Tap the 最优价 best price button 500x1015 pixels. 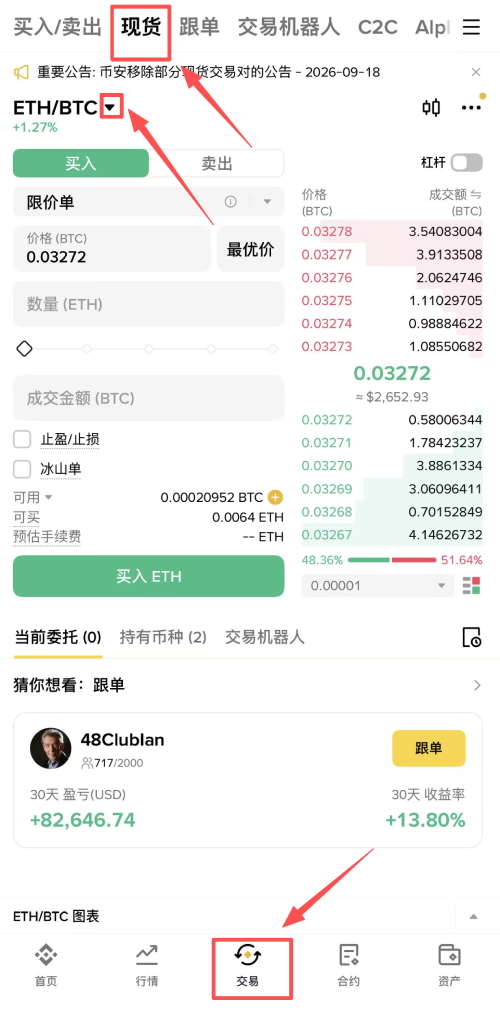(251, 249)
